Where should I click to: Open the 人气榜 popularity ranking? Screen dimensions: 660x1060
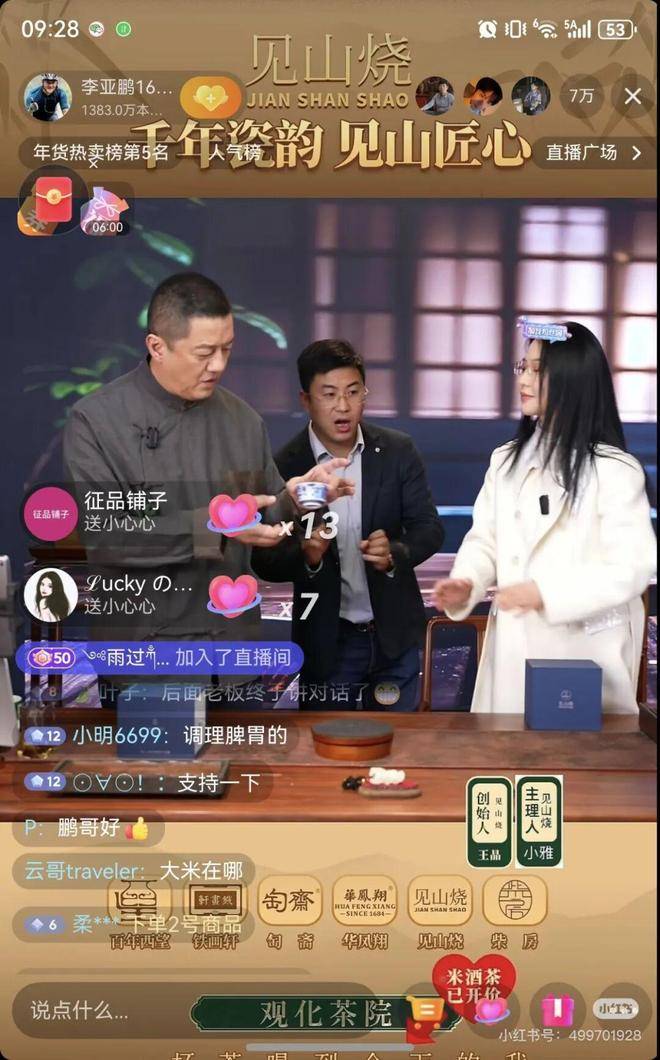click(236, 153)
